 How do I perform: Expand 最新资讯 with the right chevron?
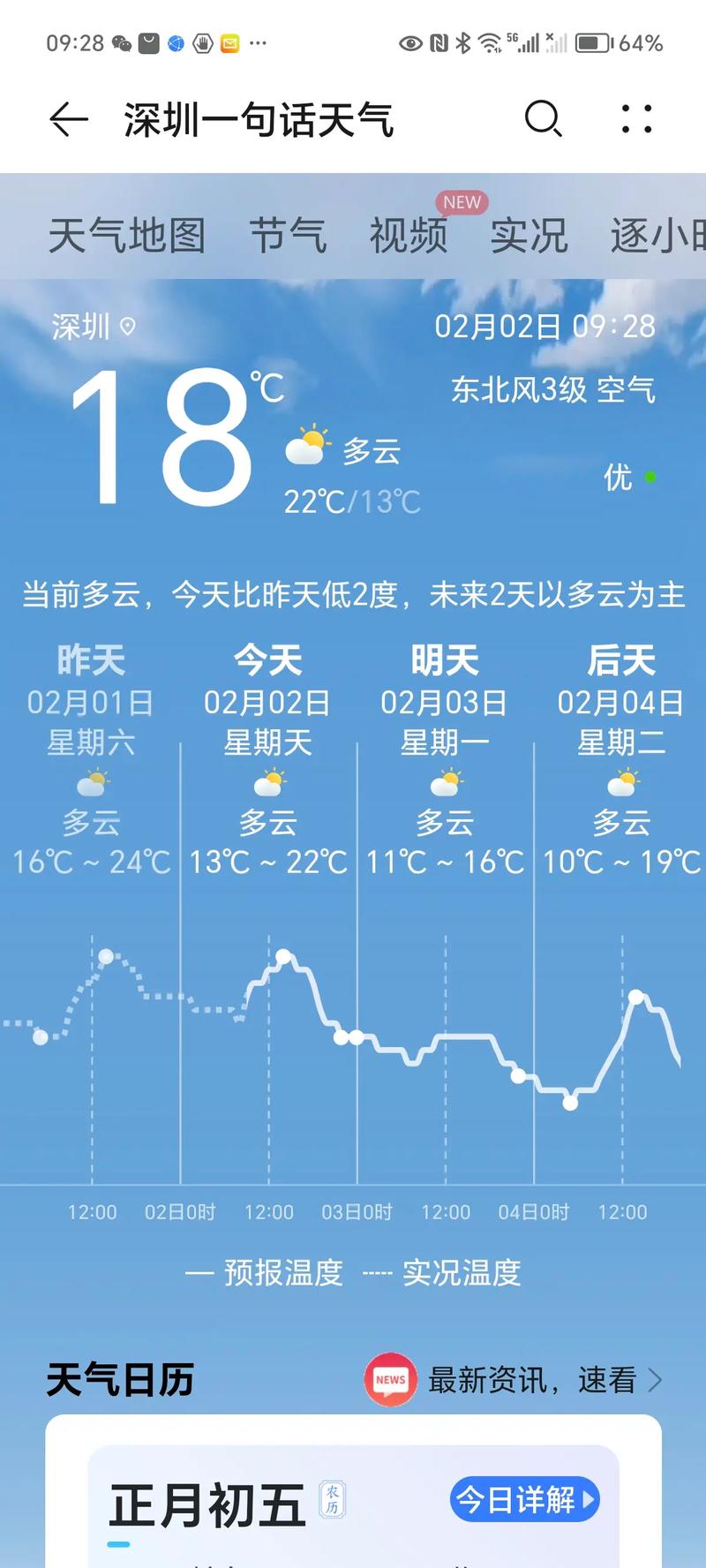pos(657,1379)
